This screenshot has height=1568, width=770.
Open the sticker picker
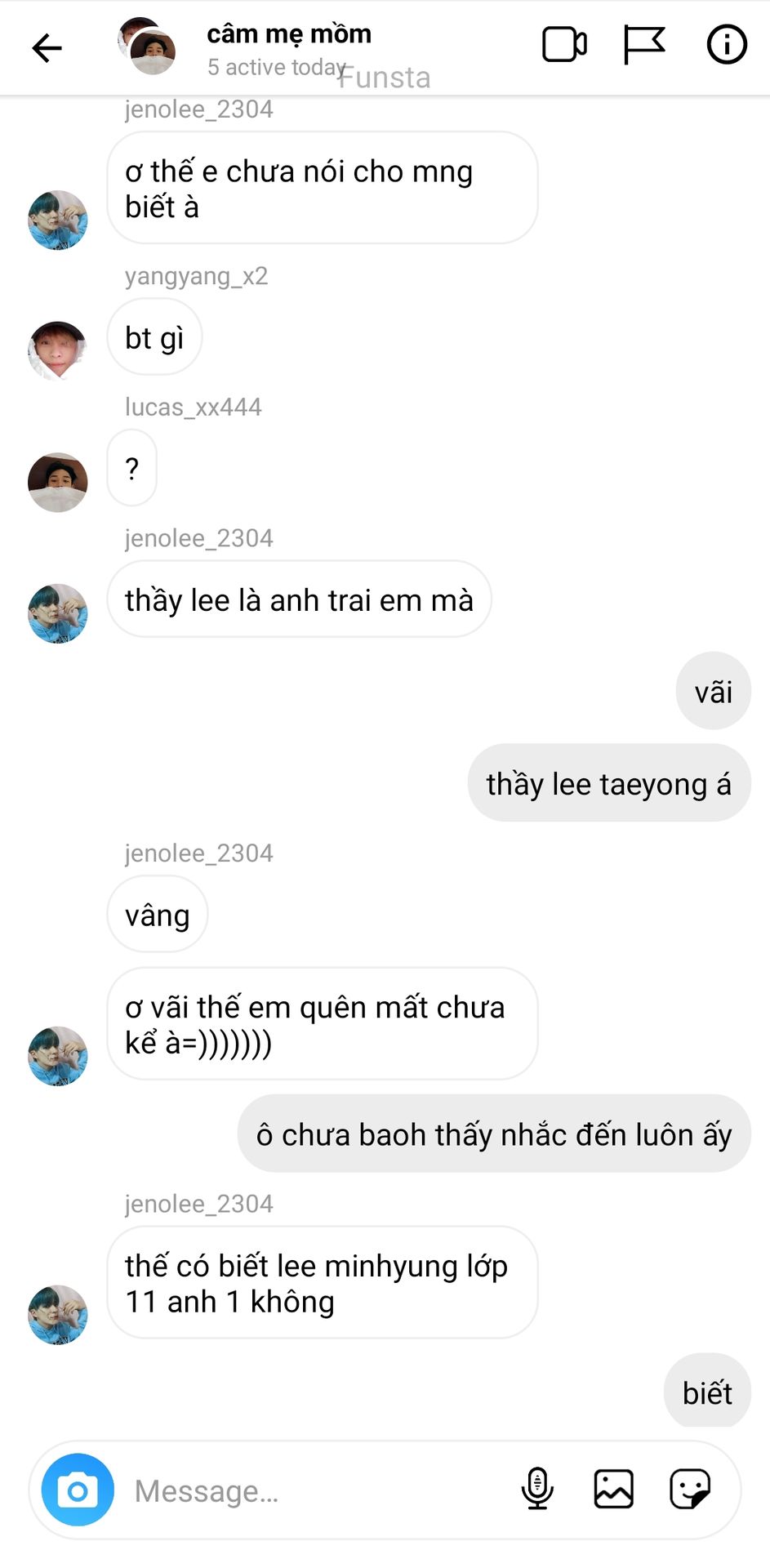[690, 1489]
